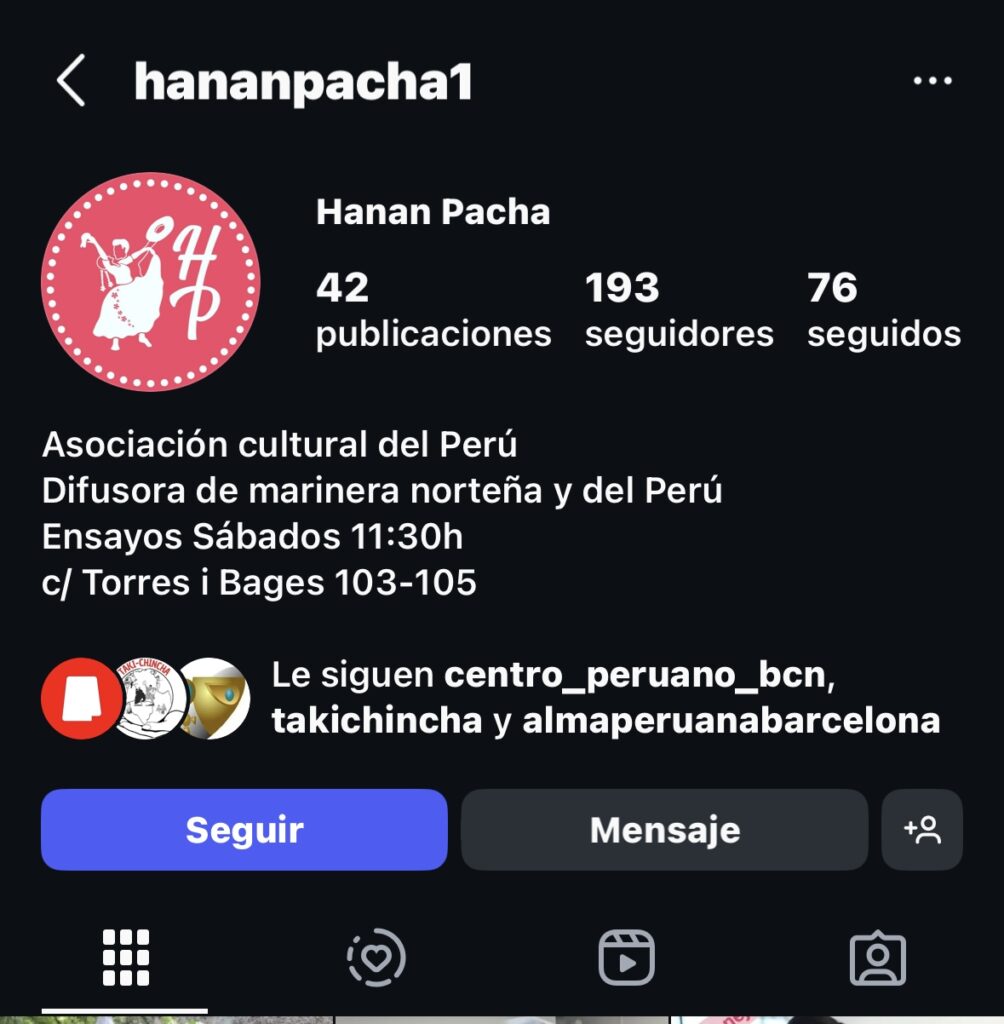1004x1024 pixels.
Task: Switch to the posts grid tab
Action: click(x=126, y=958)
